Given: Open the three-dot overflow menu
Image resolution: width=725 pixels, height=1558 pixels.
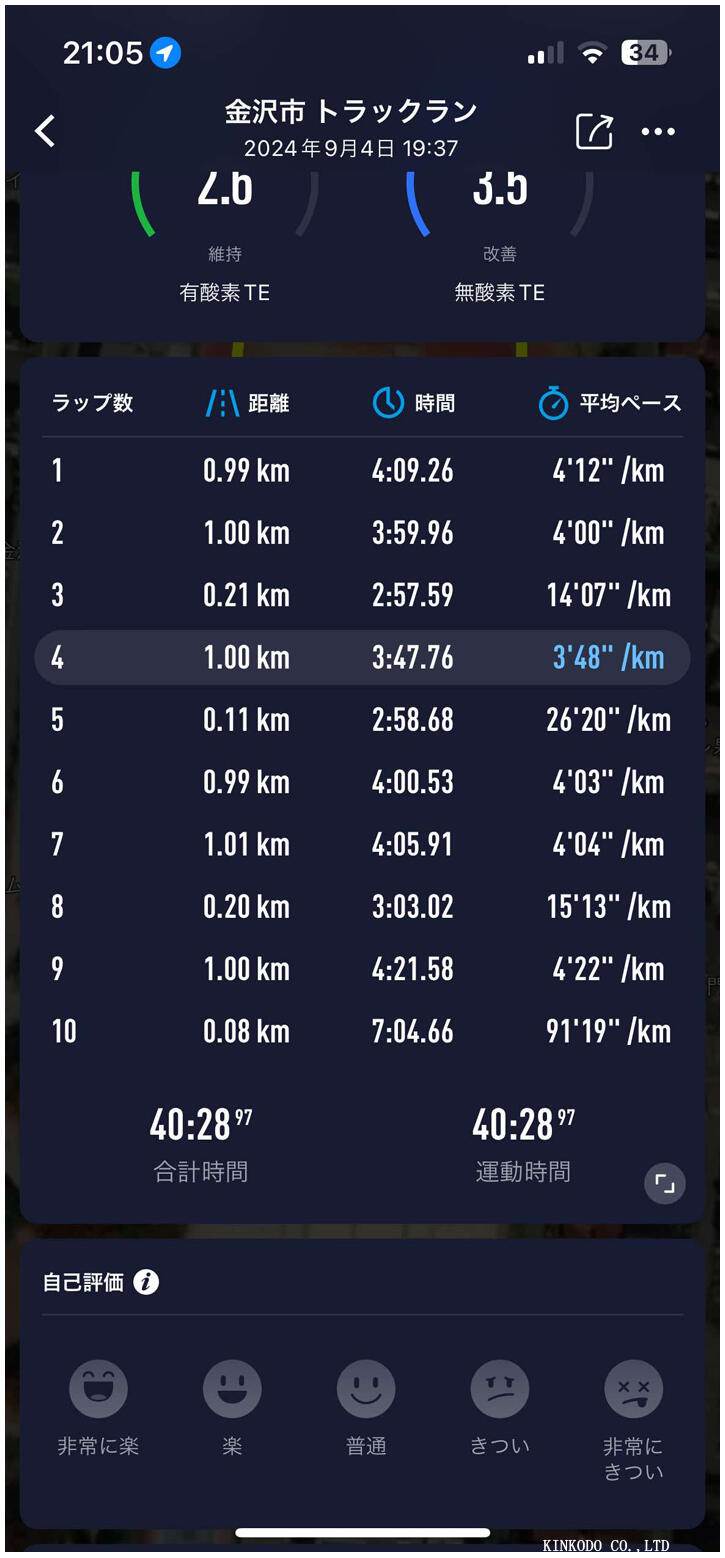Looking at the screenshot, I should tap(658, 132).
